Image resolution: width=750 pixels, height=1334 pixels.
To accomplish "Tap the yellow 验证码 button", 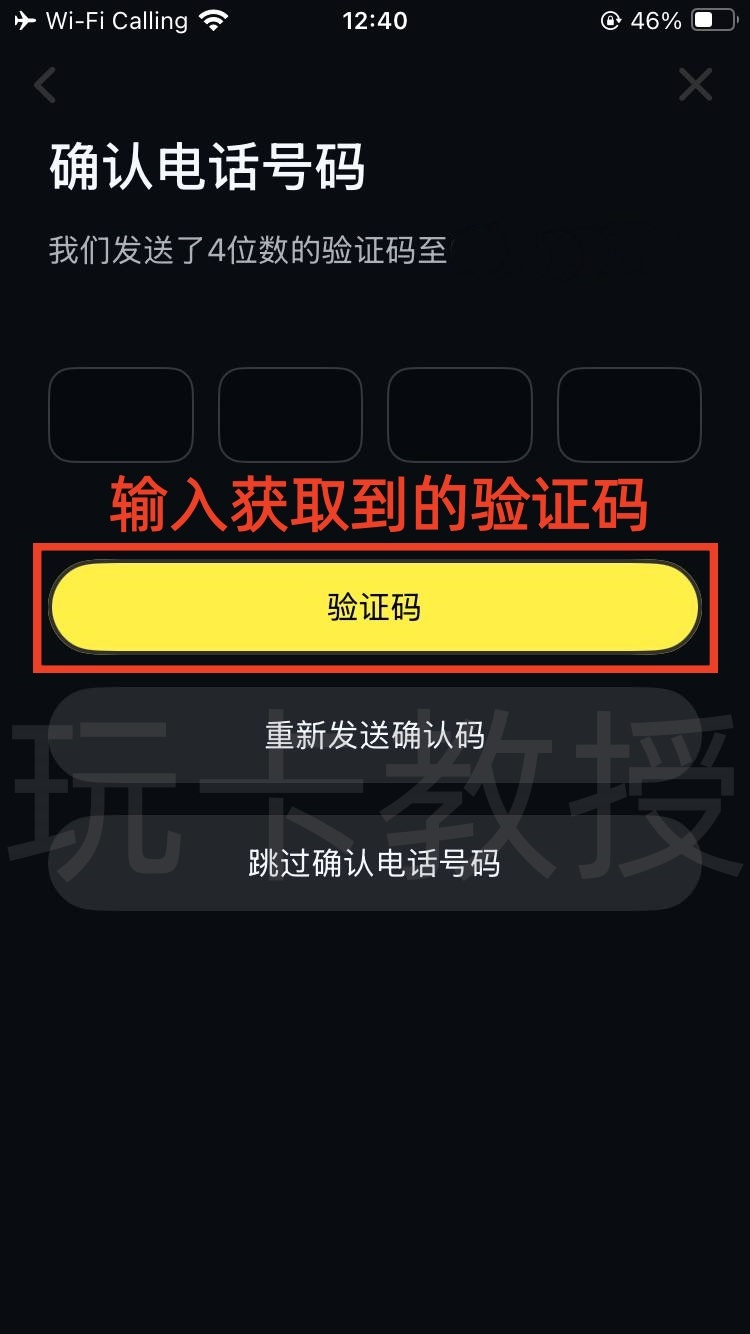I will (375, 608).
